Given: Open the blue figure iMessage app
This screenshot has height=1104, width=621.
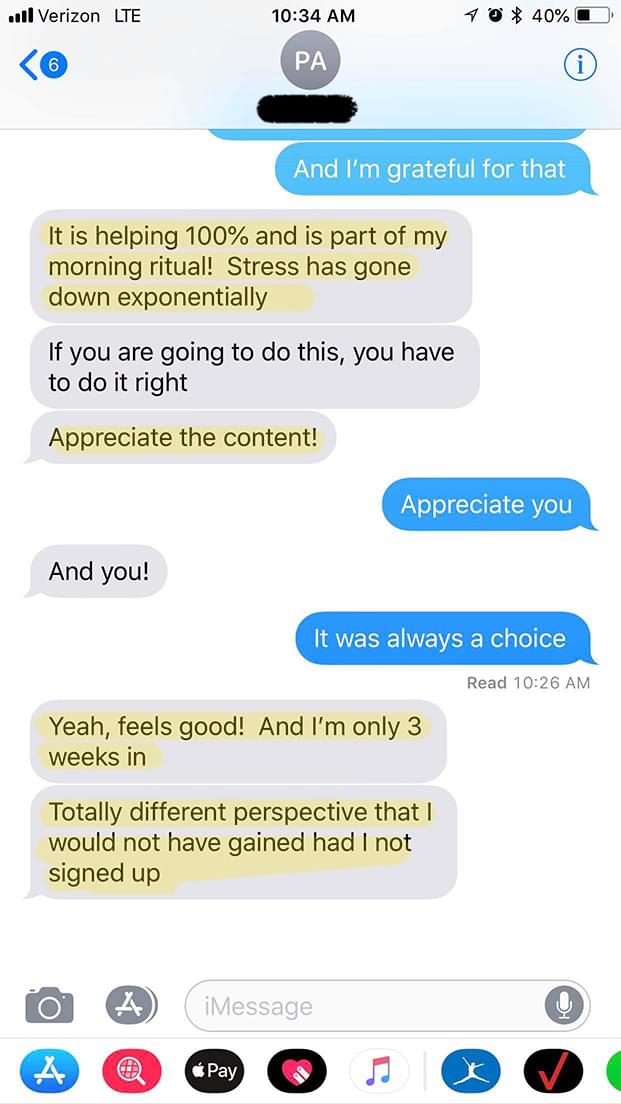Looking at the screenshot, I should pos(471,1071).
